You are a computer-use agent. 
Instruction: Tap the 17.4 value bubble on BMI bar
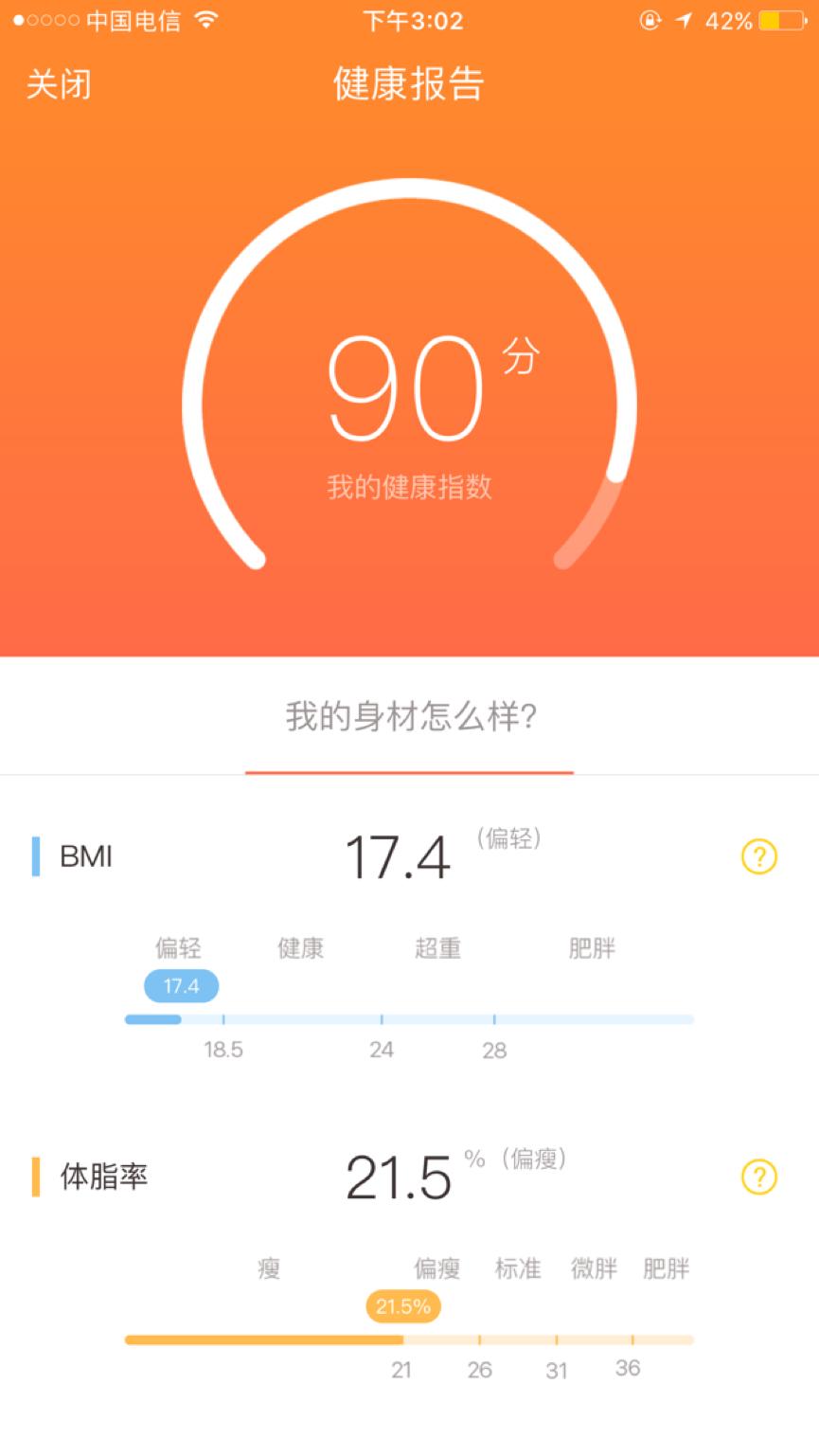tap(181, 986)
